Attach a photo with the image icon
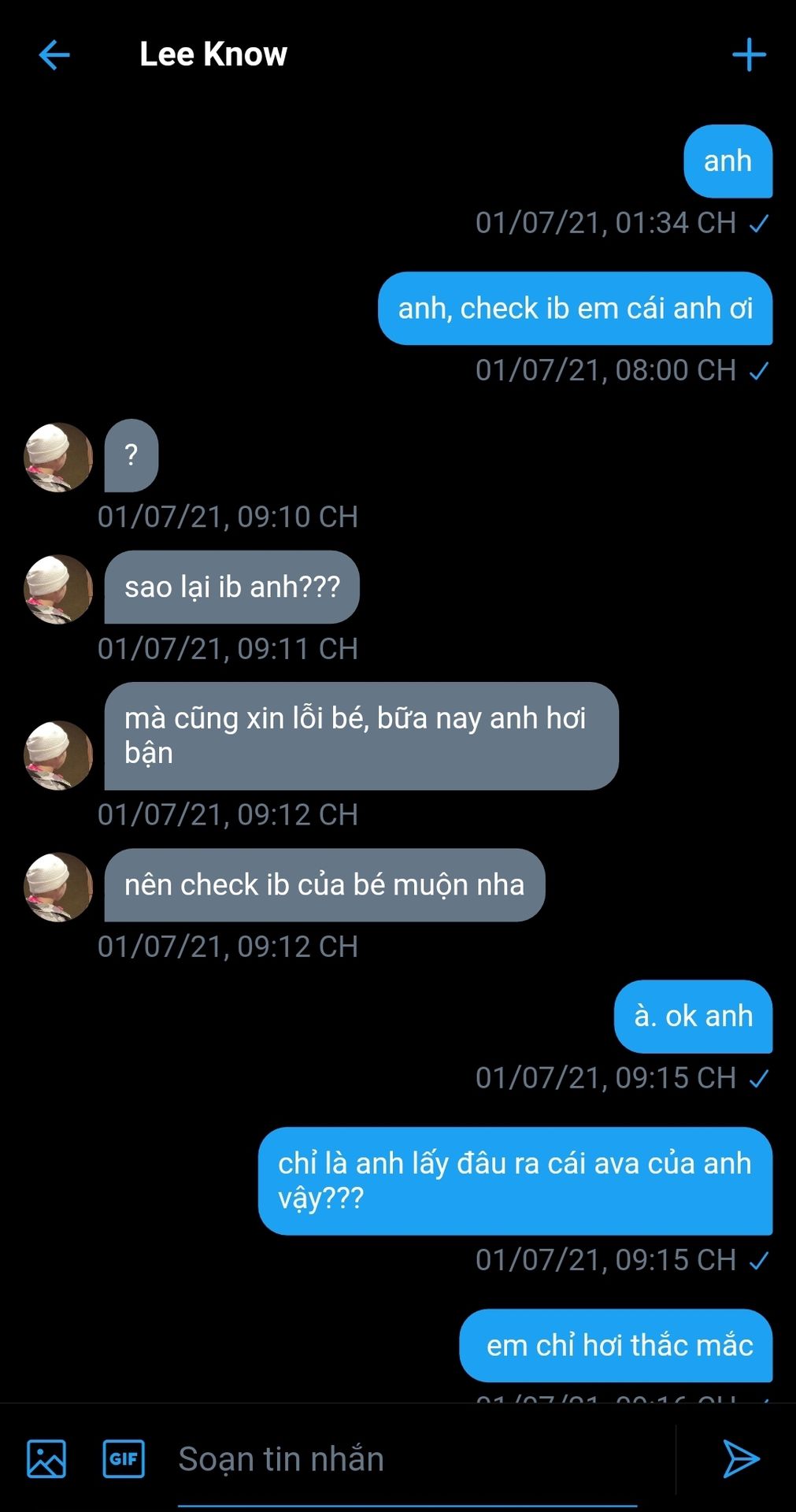 (46, 1458)
